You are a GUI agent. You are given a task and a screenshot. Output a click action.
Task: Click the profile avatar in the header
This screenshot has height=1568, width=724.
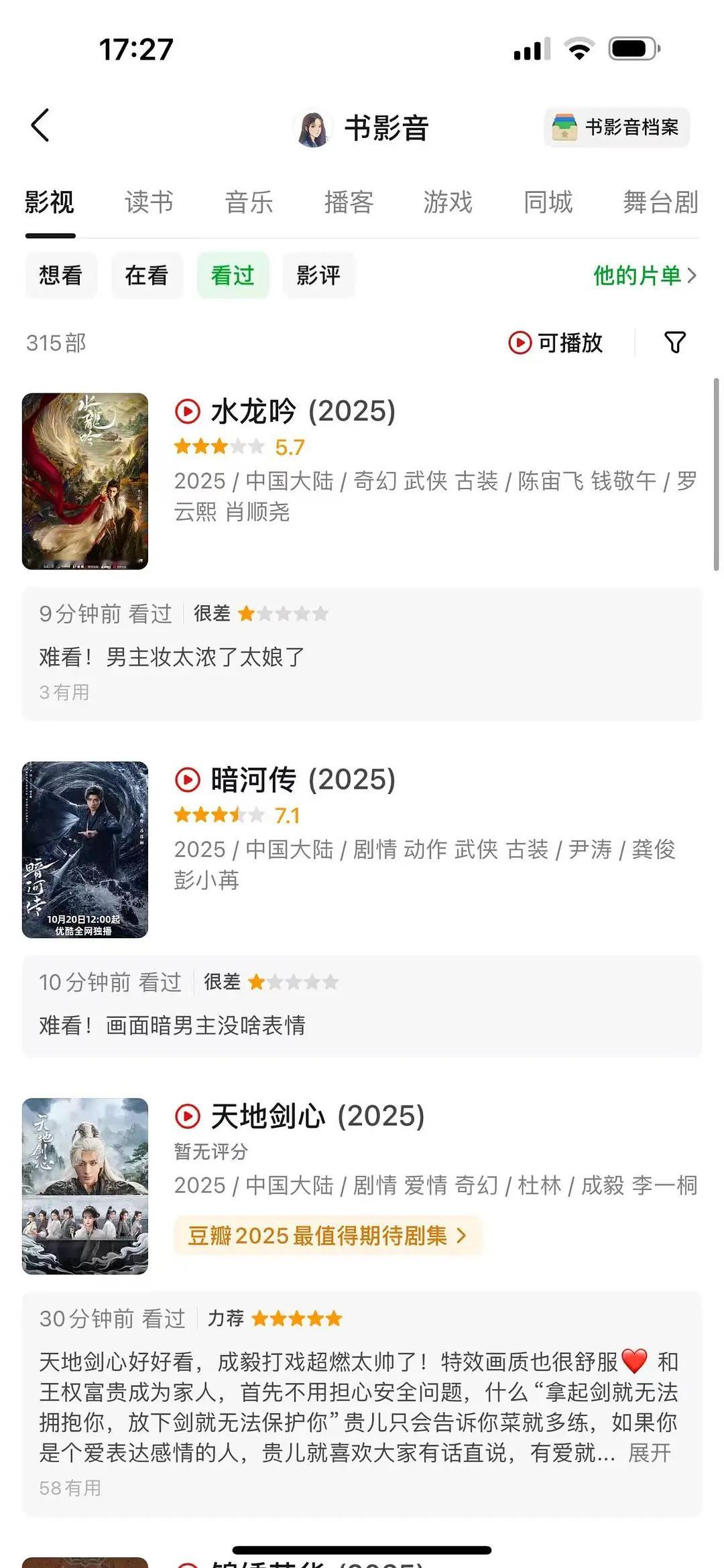tap(314, 128)
